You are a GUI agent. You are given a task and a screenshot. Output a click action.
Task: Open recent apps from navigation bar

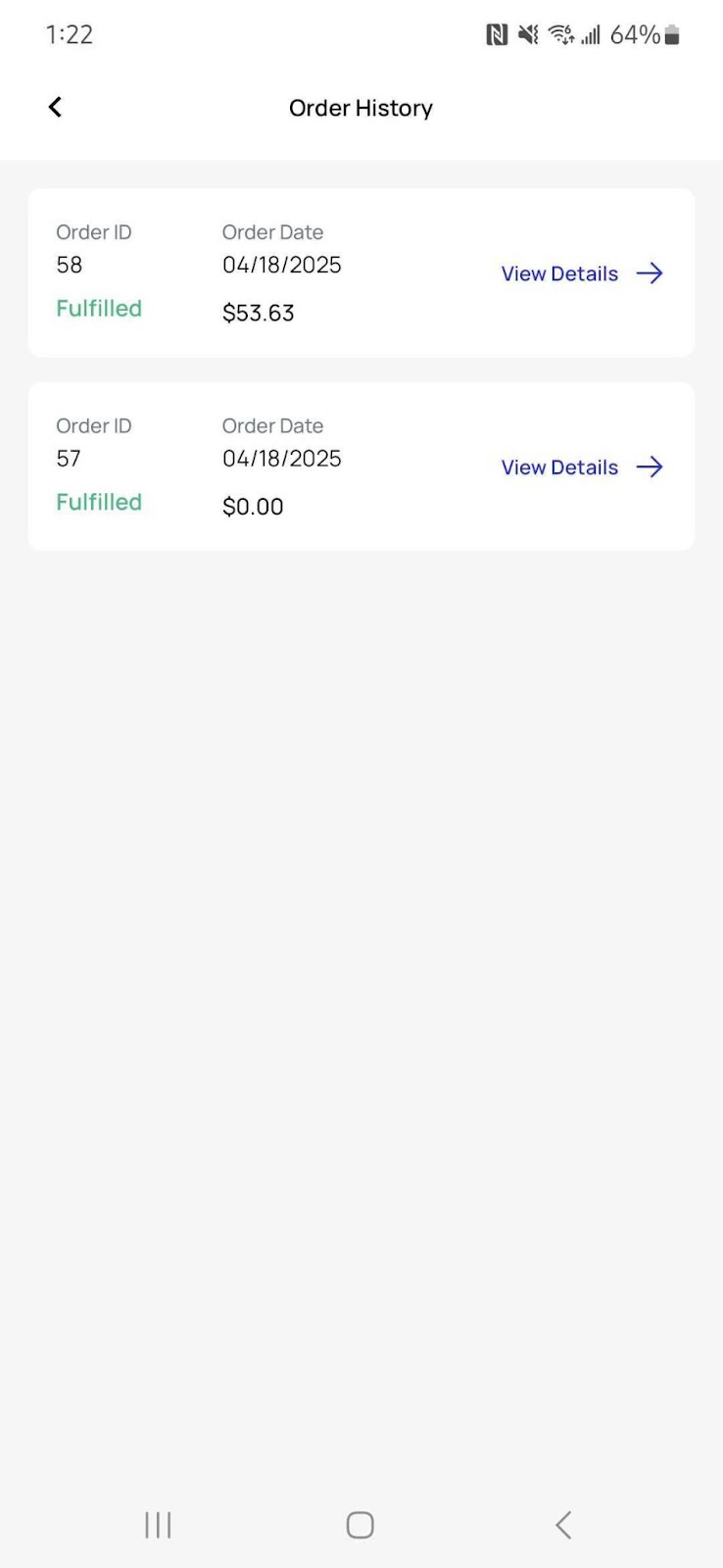tap(158, 1524)
